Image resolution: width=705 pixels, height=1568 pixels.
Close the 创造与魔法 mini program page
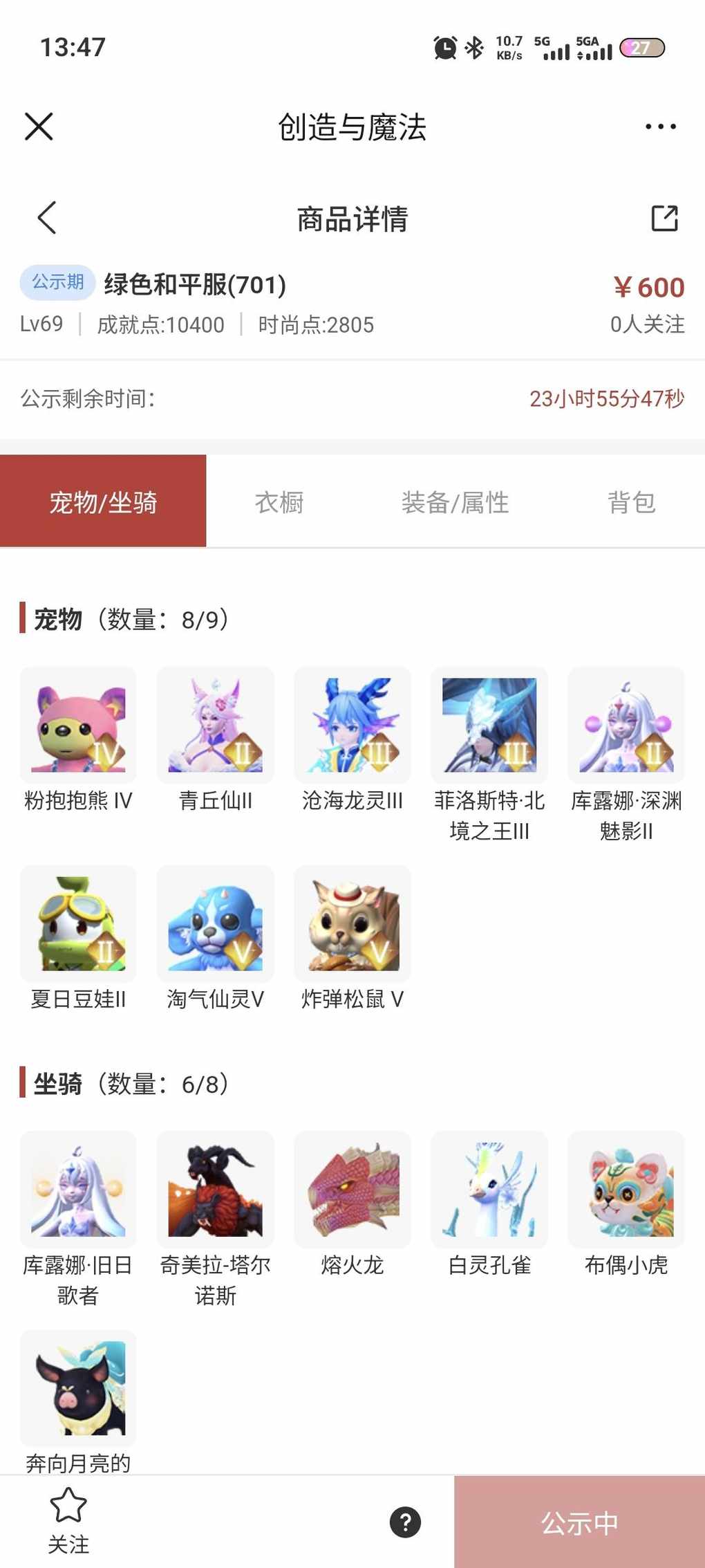(x=39, y=127)
